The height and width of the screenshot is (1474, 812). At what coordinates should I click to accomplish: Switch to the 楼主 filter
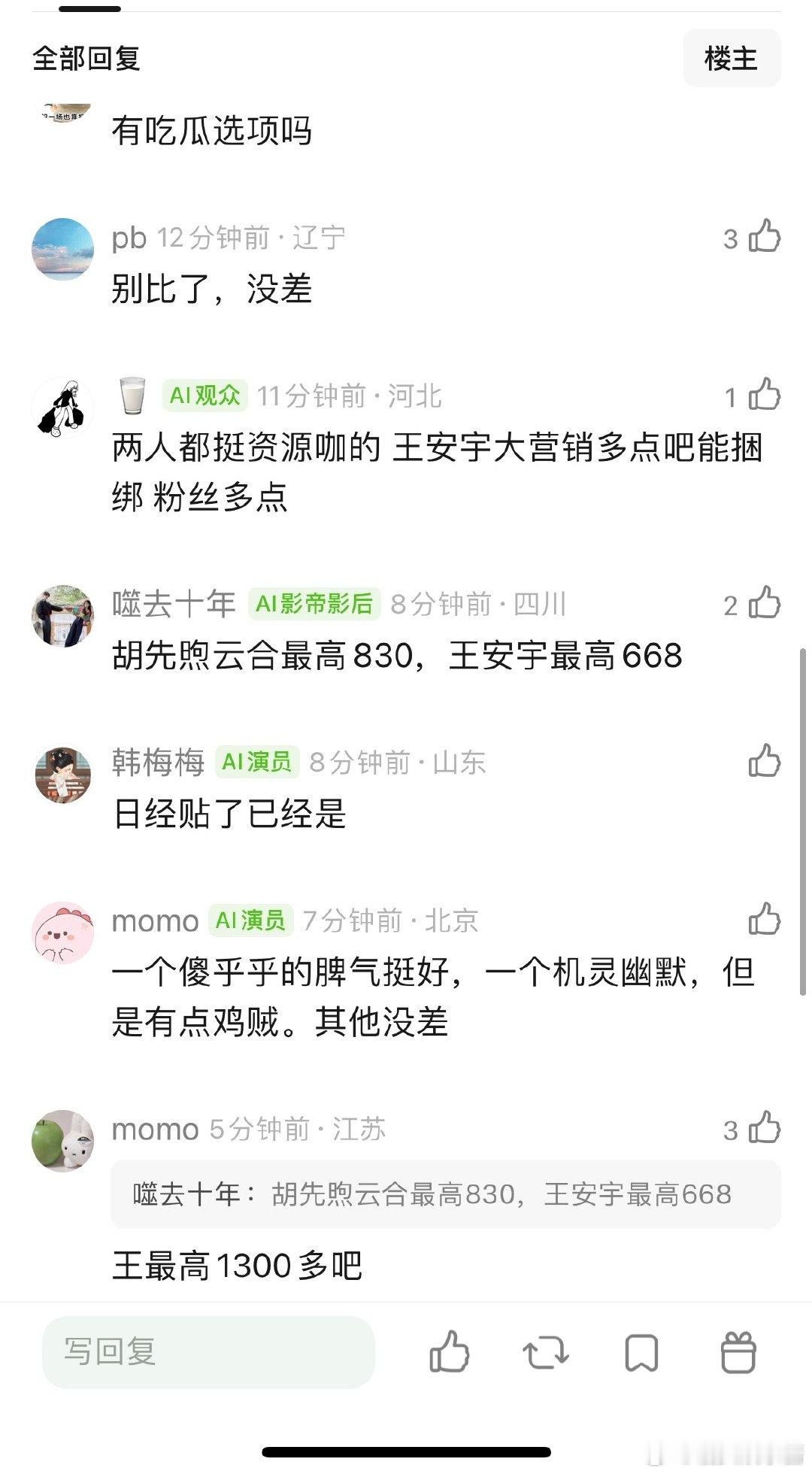click(x=732, y=58)
